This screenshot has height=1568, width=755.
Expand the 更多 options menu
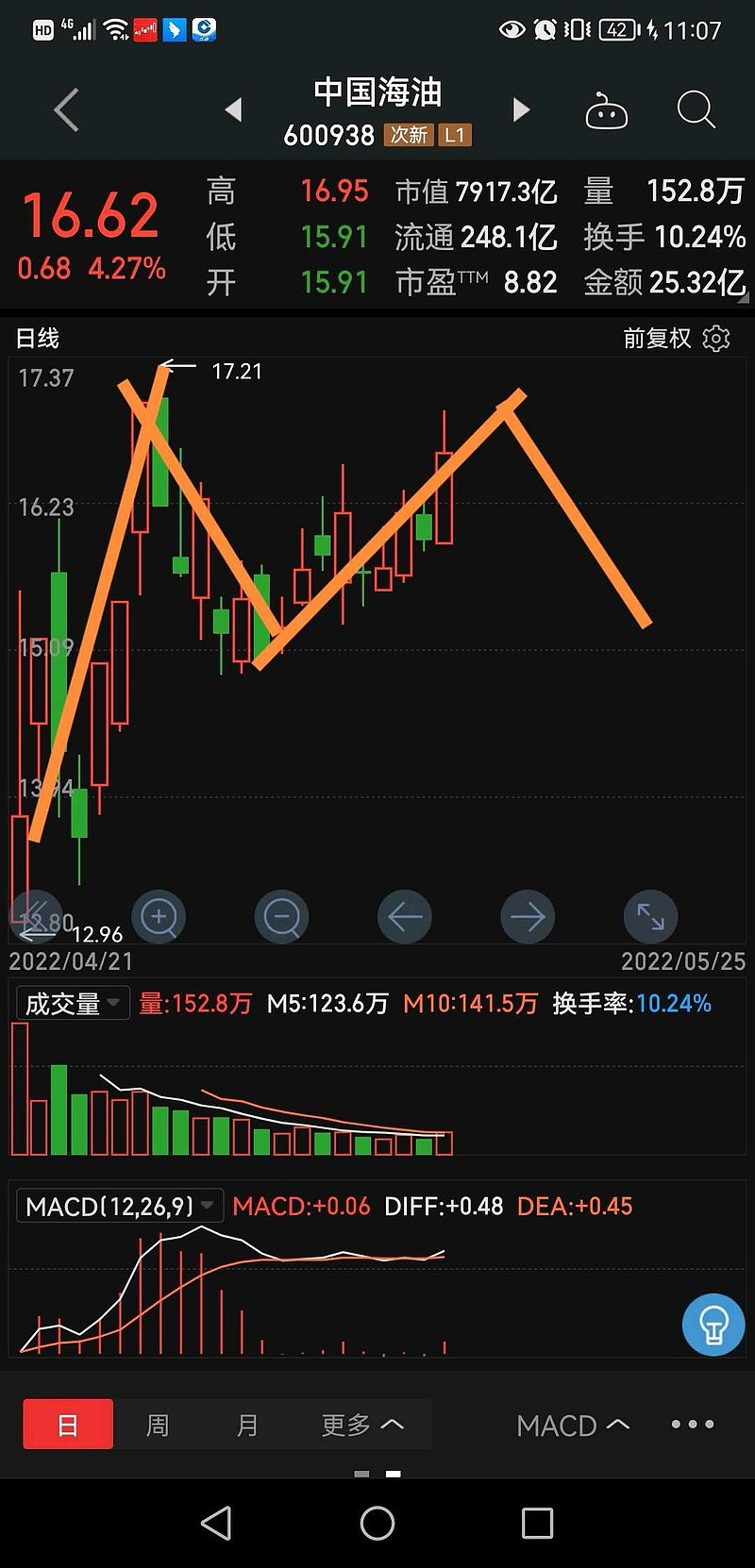click(361, 1425)
